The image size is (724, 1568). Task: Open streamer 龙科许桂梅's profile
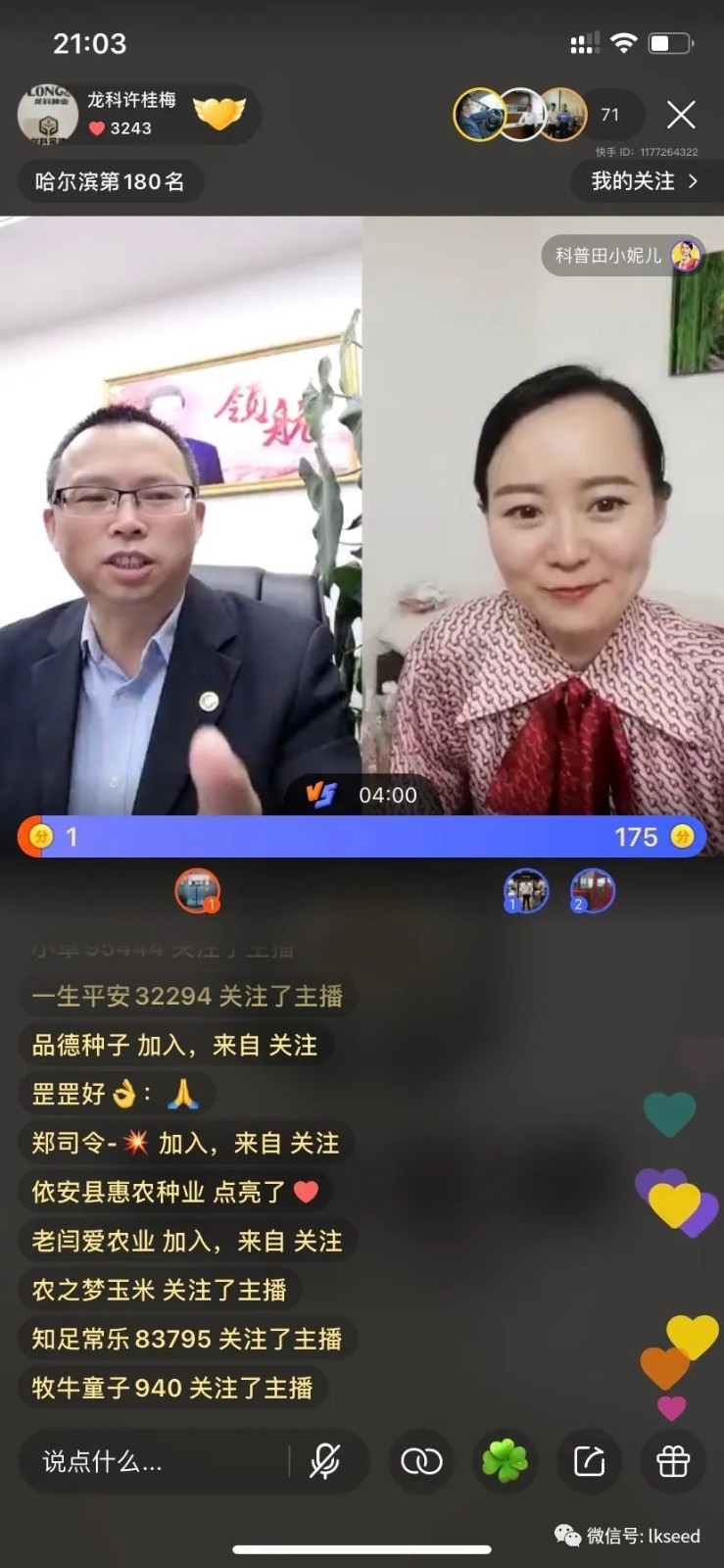pos(49,115)
